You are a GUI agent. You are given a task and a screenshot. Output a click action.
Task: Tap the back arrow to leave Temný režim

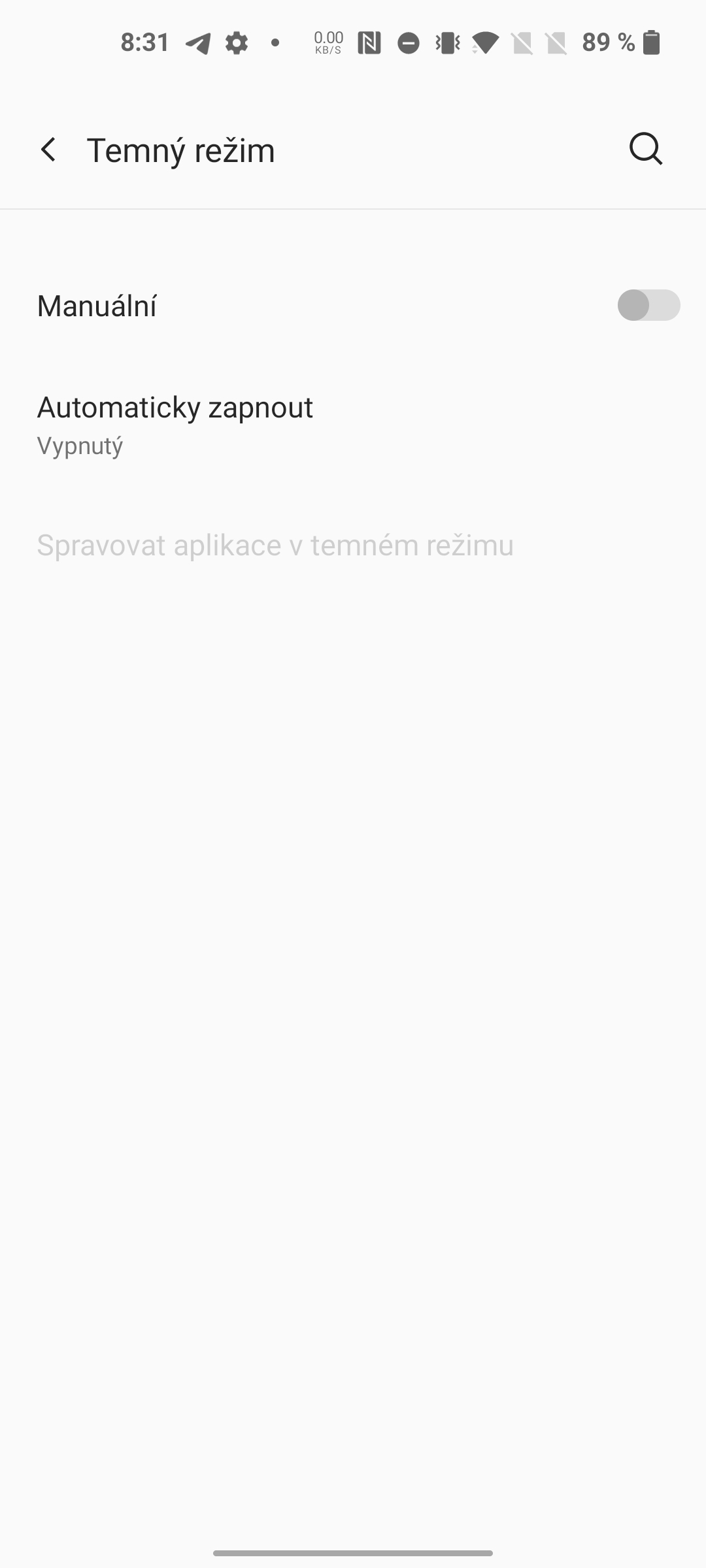[49, 149]
